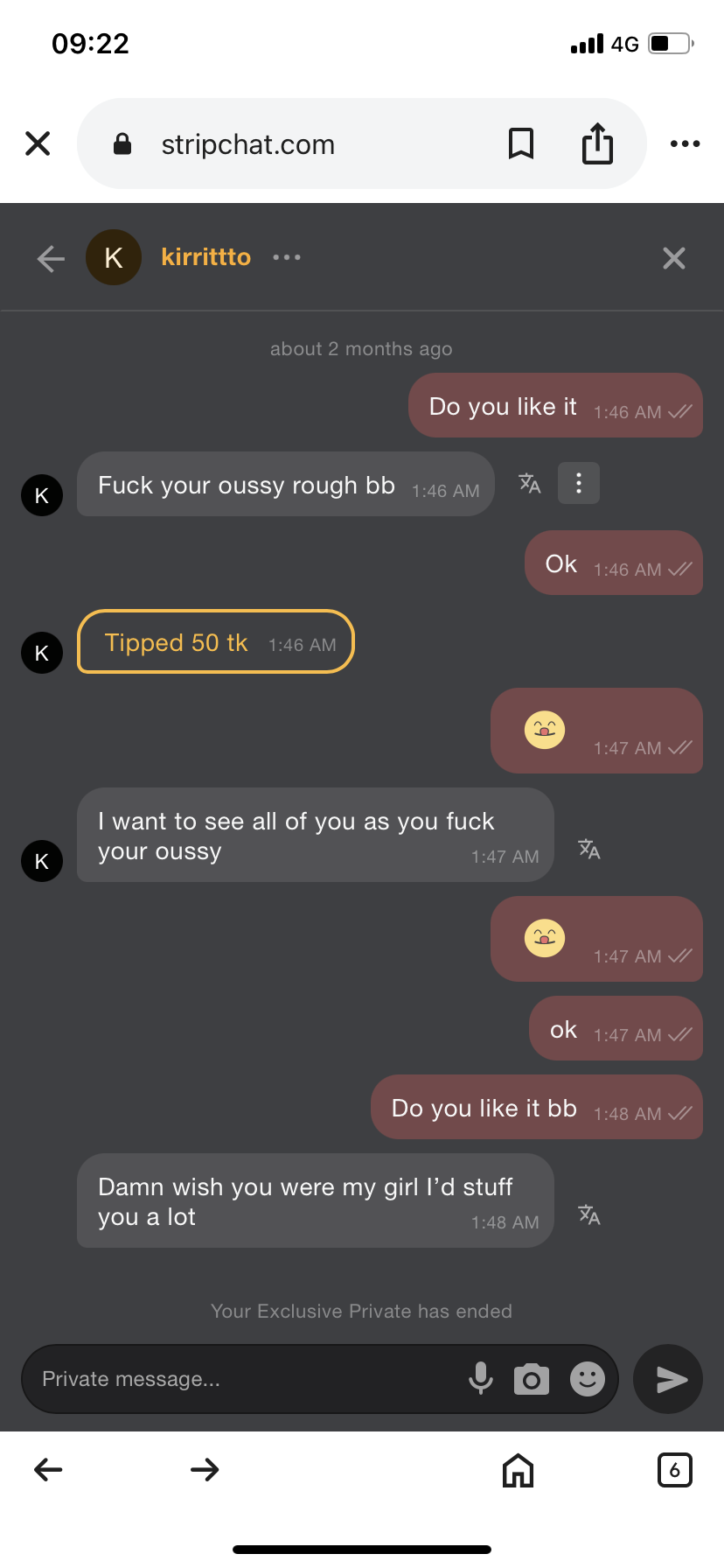This screenshot has width=724, height=1568.
Task: Close the private chat panel
Action: 673,258
